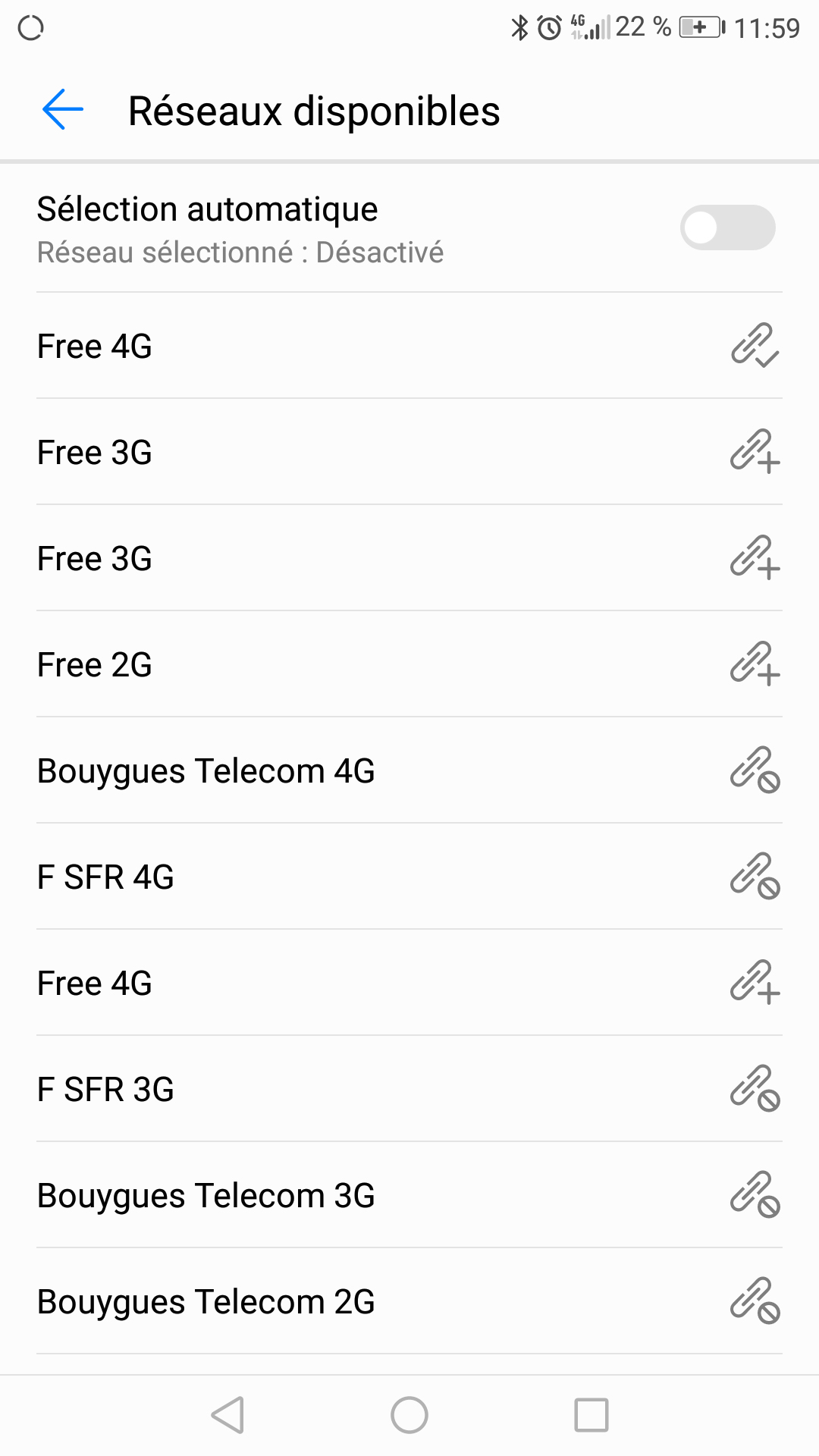The height and width of the screenshot is (1456, 819).
Task: Connect to Free 4G with the plus icon
Action: pos(409,983)
